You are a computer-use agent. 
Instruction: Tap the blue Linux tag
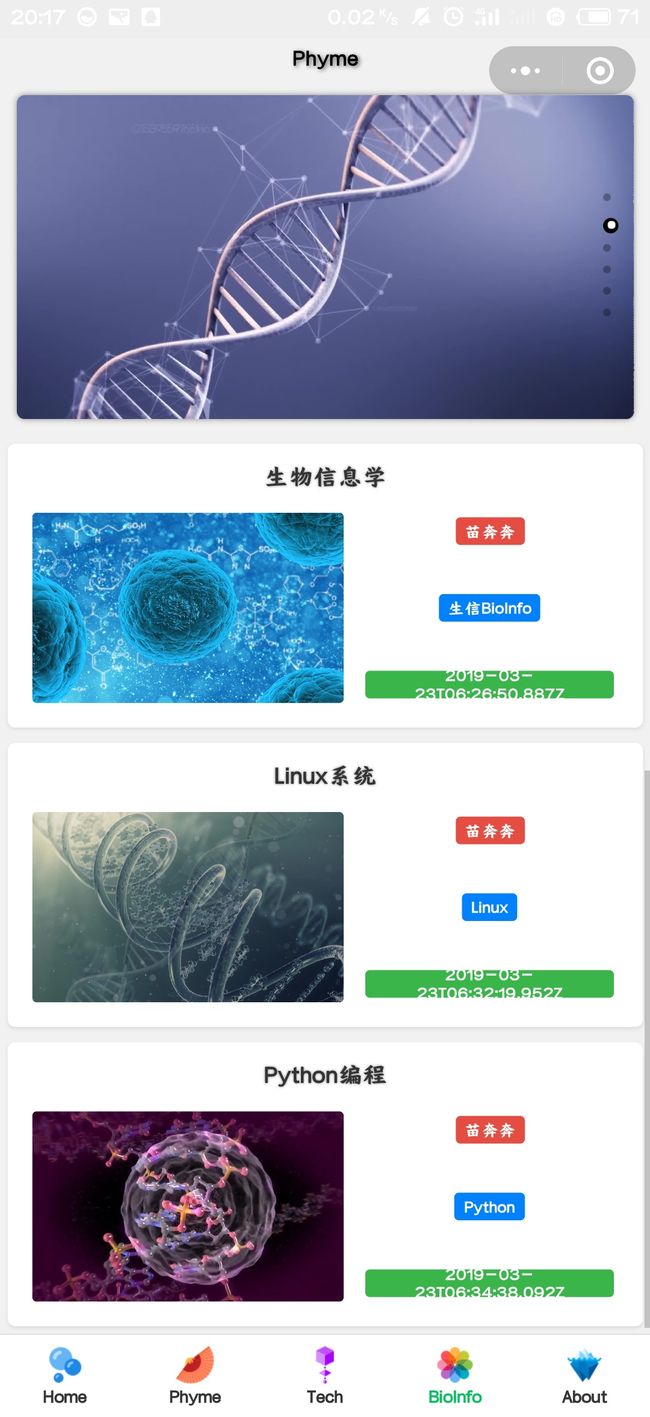[x=489, y=907]
